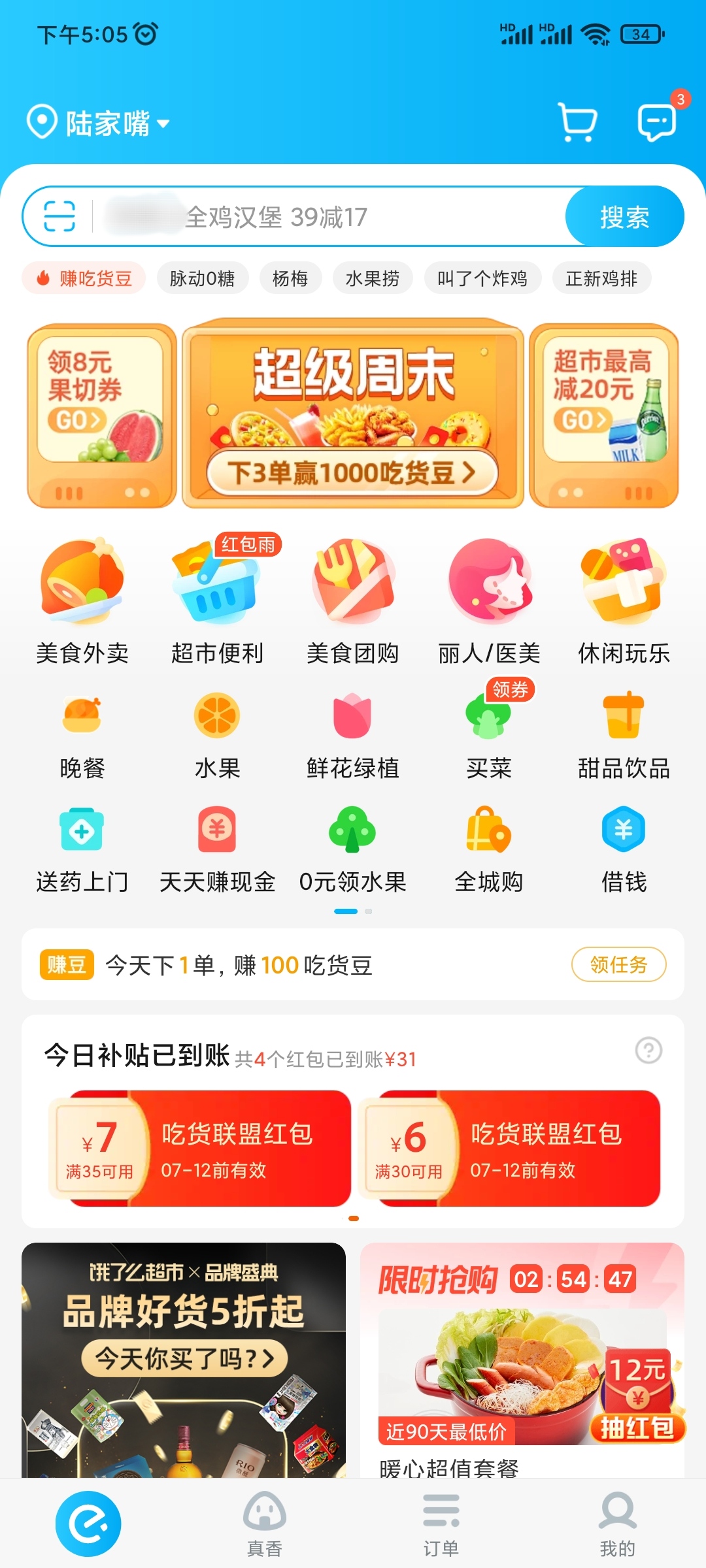Open 美食团购 group-buy category

coord(352,585)
